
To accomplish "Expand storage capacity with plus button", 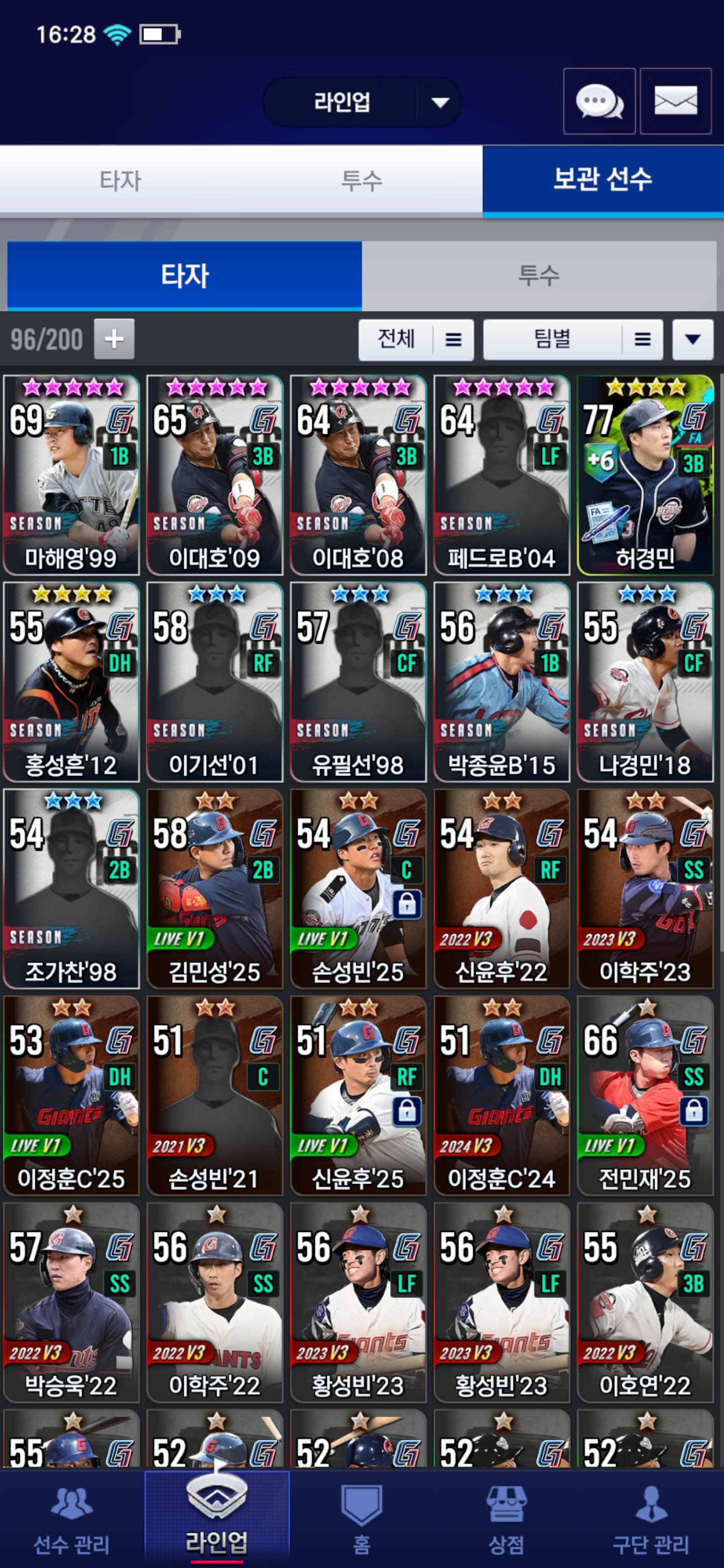I will [x=114, y=339].
